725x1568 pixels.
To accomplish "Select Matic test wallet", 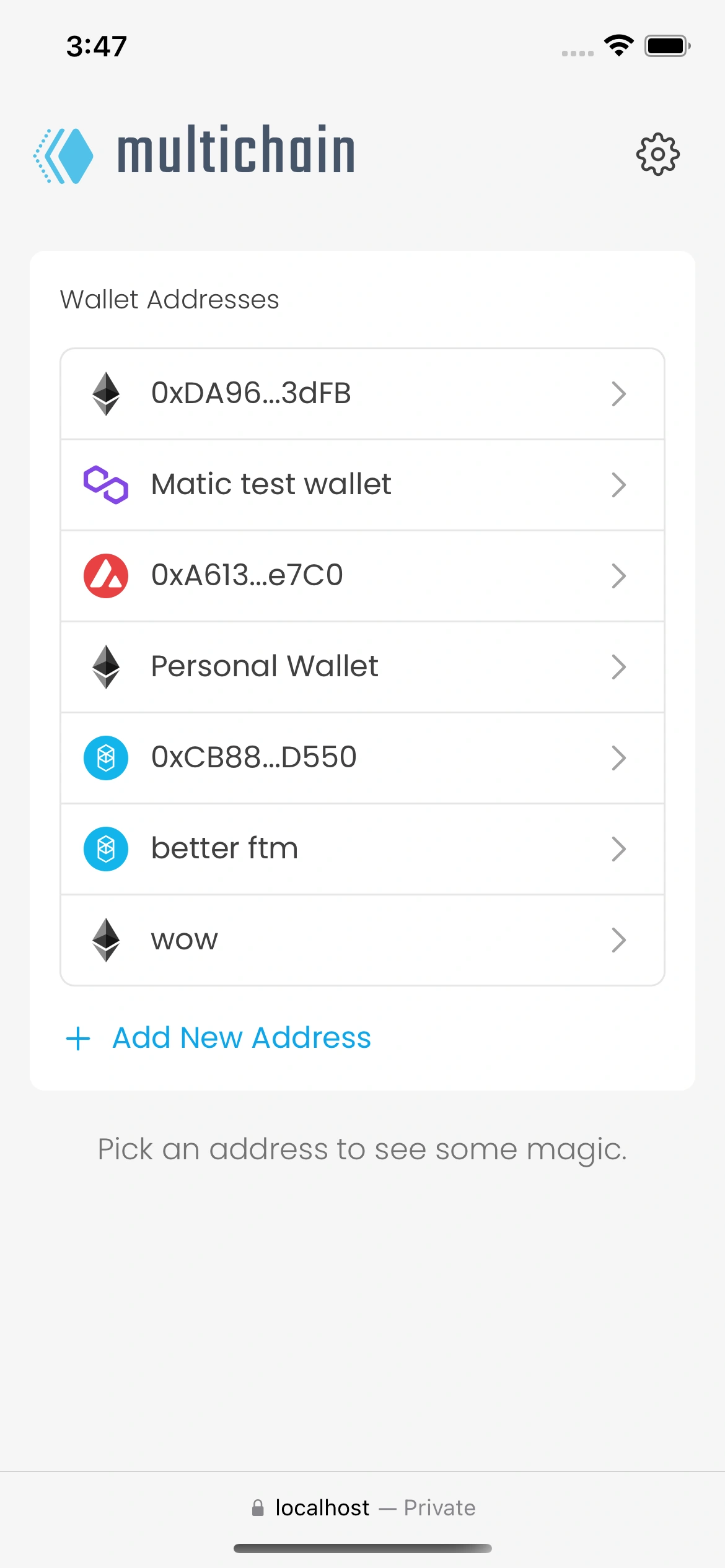I will coord(362,485).
